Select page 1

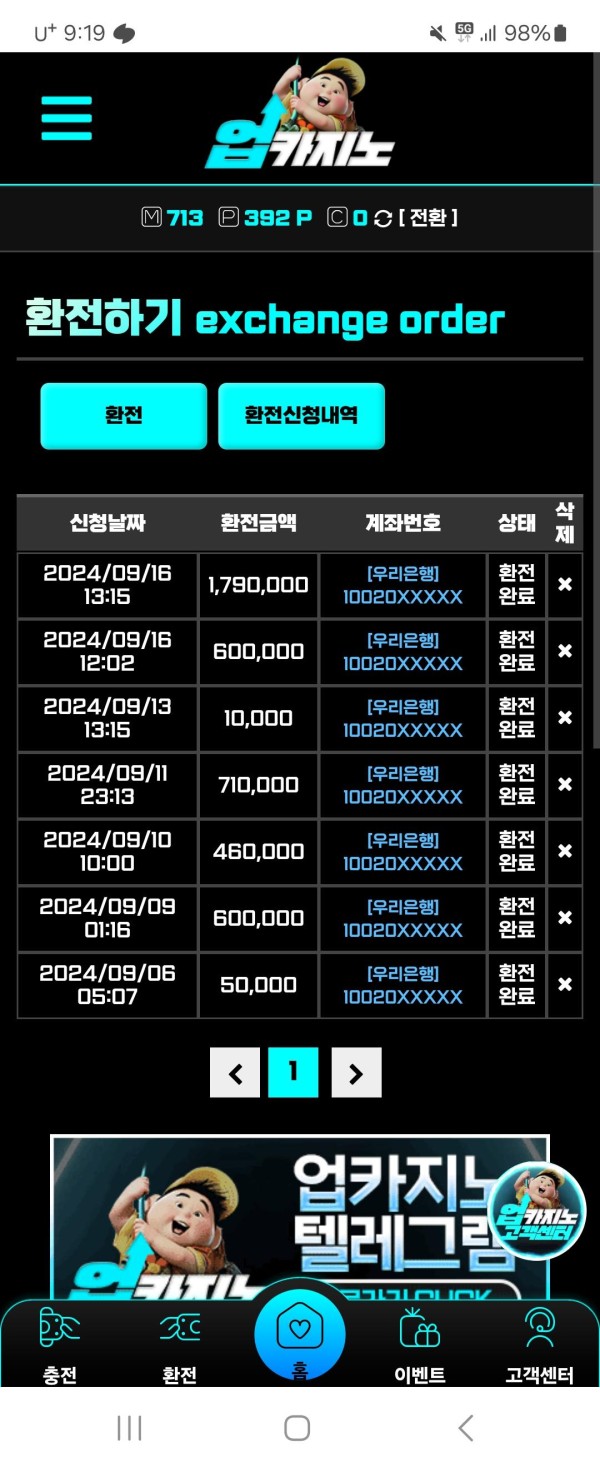point(293,1072)
